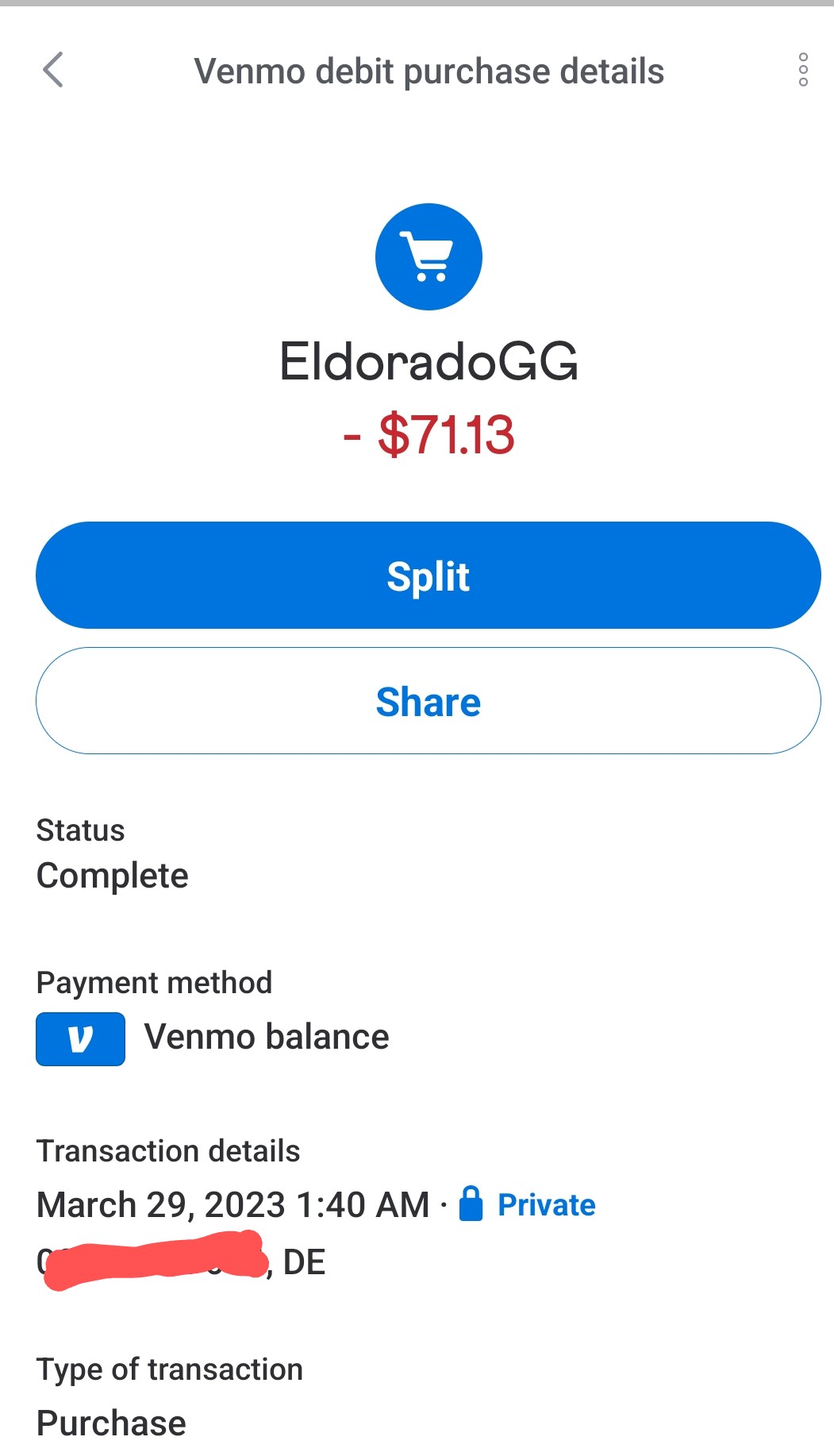834x1456 pixels.
Task: Click the Share button
Action: (x=428, y=701)
